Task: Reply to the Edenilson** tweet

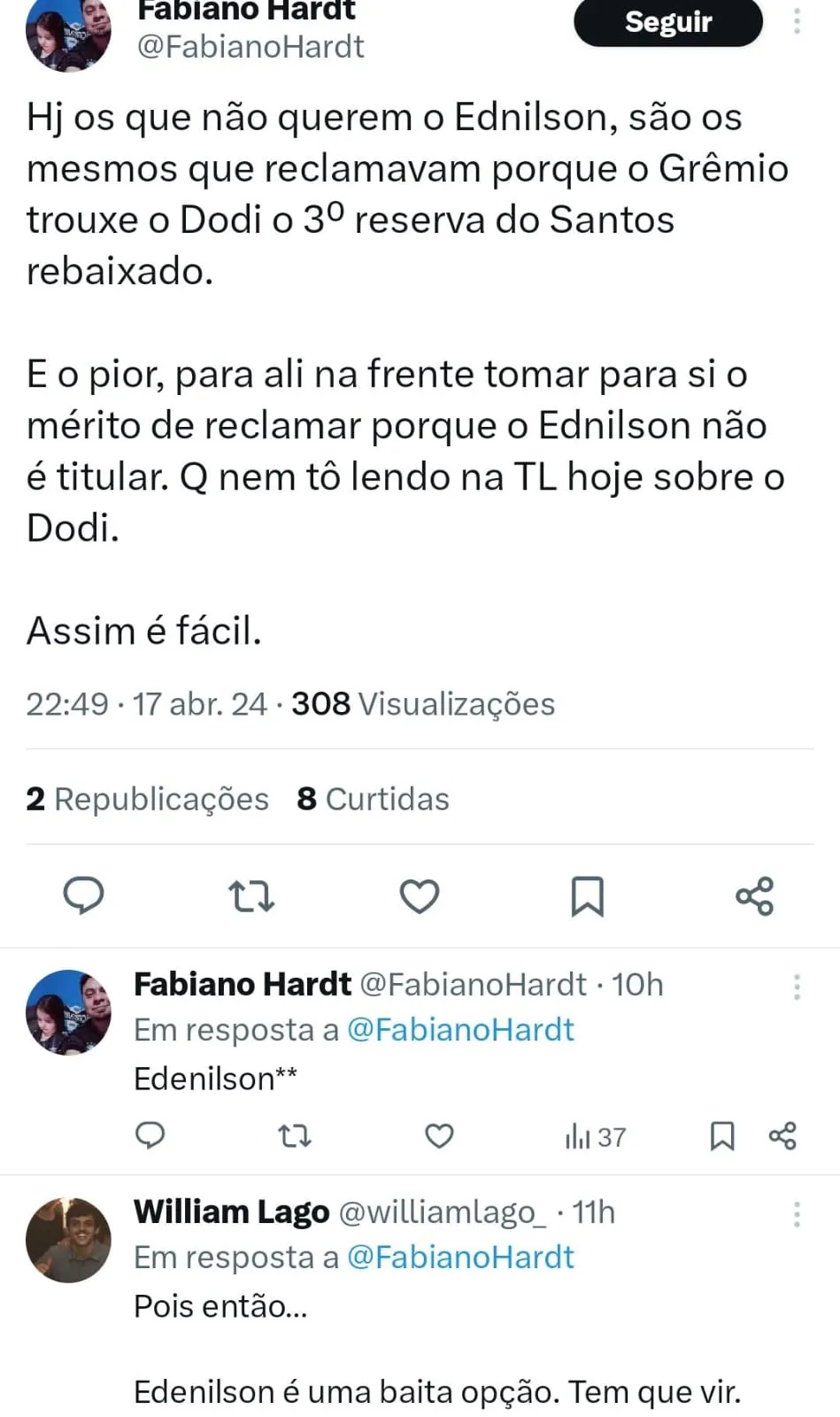Action: 150,1135
